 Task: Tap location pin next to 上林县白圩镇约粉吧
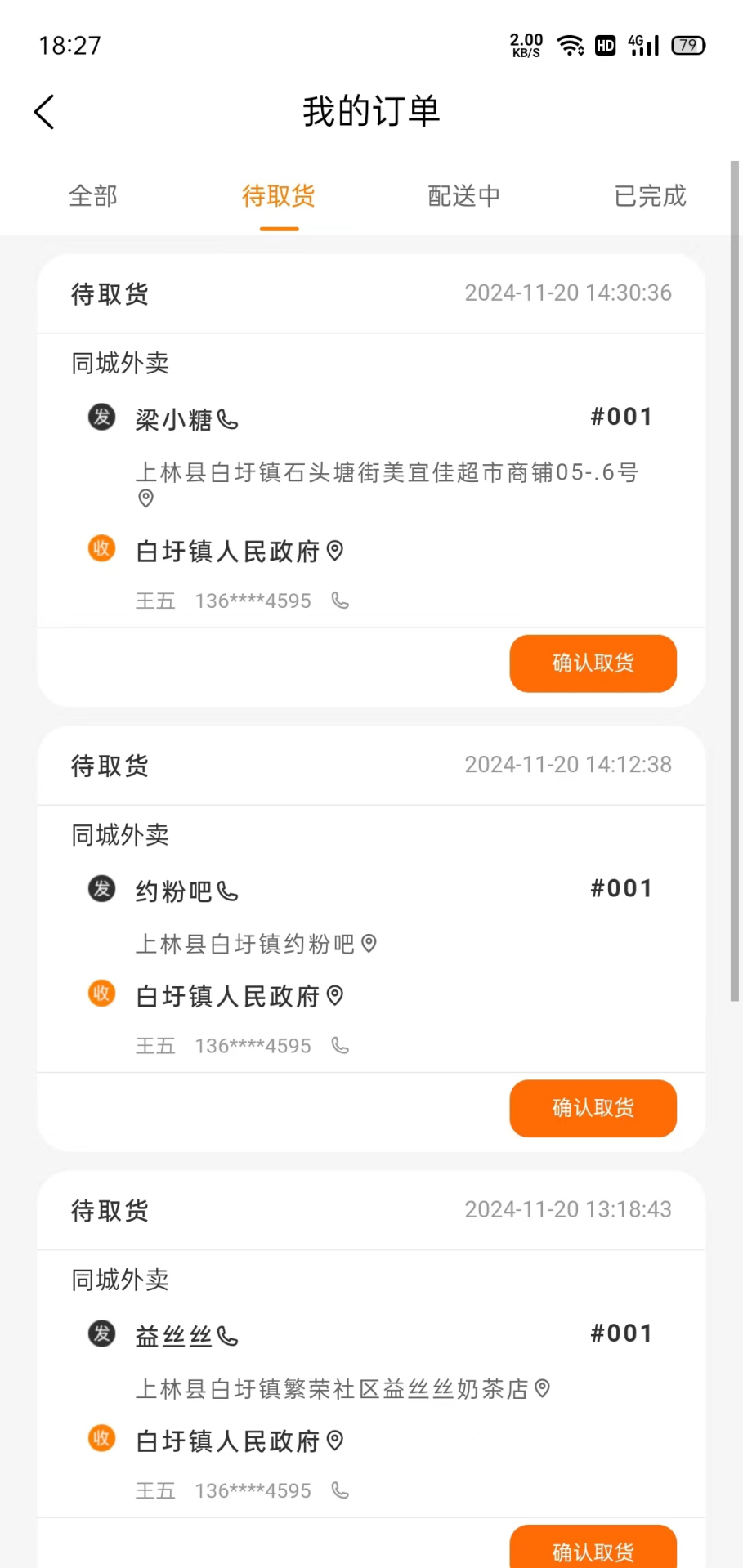[x=369, y=944]
